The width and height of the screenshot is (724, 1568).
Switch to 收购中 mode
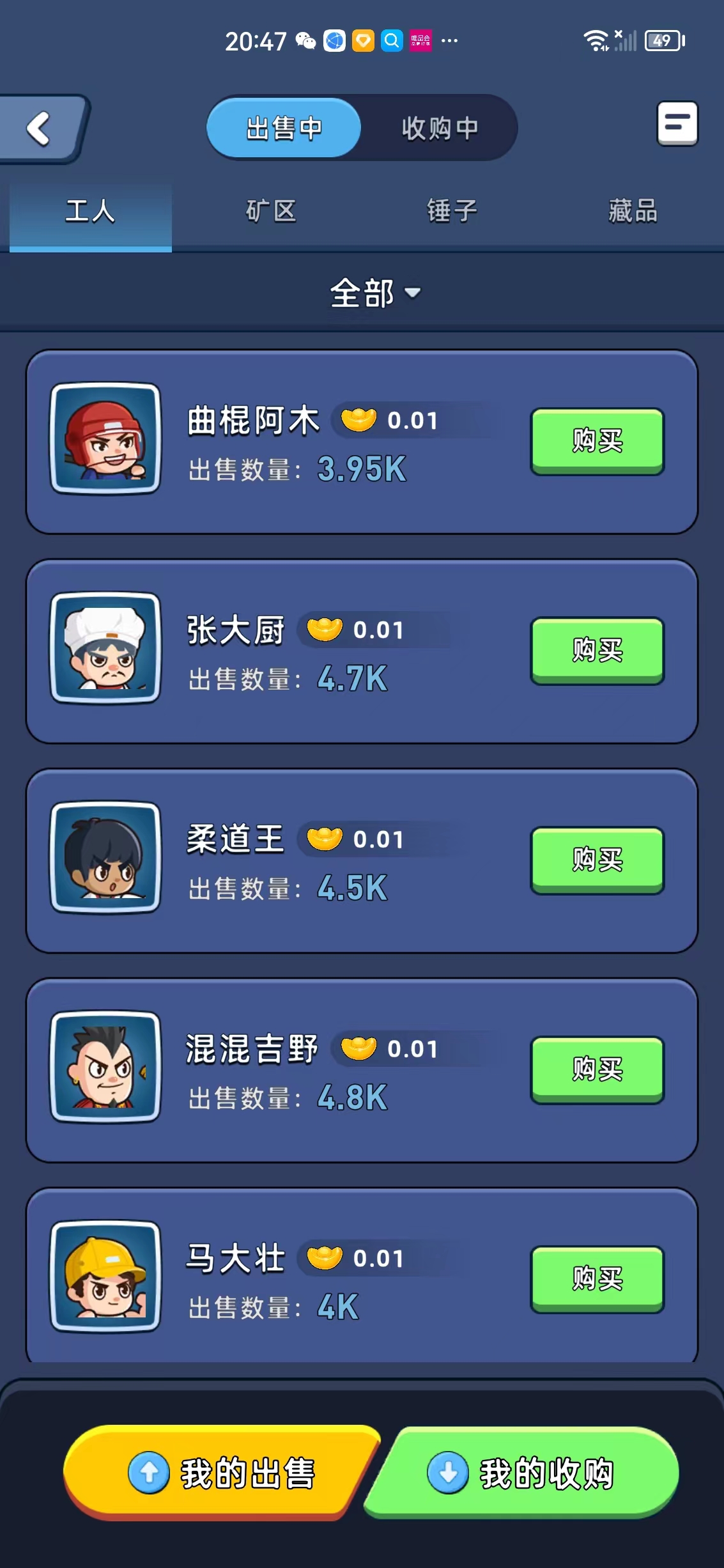[x=438, y=128]
